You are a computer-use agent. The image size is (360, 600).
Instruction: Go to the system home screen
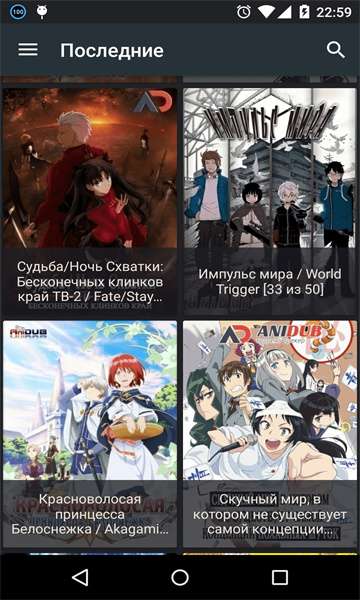(x=180, y=577)
